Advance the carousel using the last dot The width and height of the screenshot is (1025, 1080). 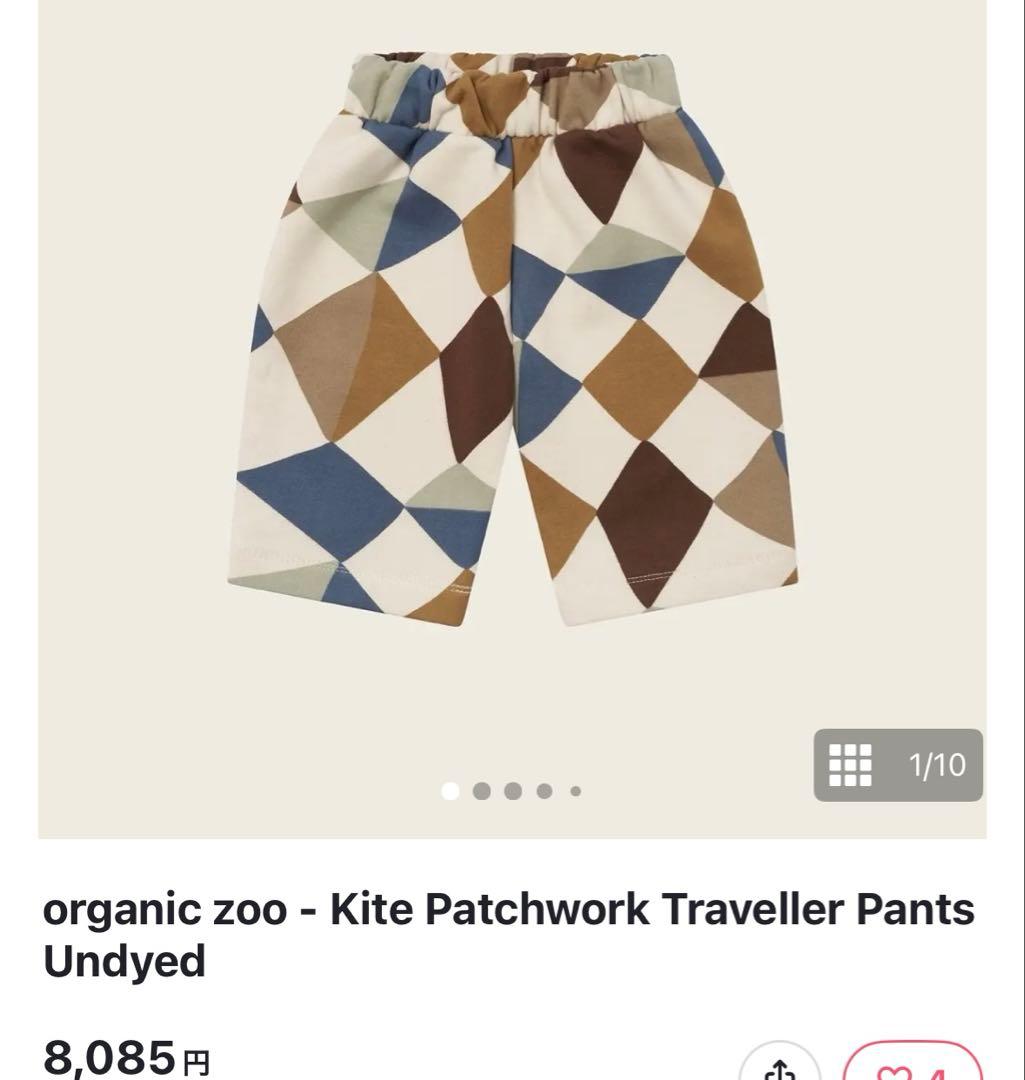pyautogui.click(x=574, y=791)
